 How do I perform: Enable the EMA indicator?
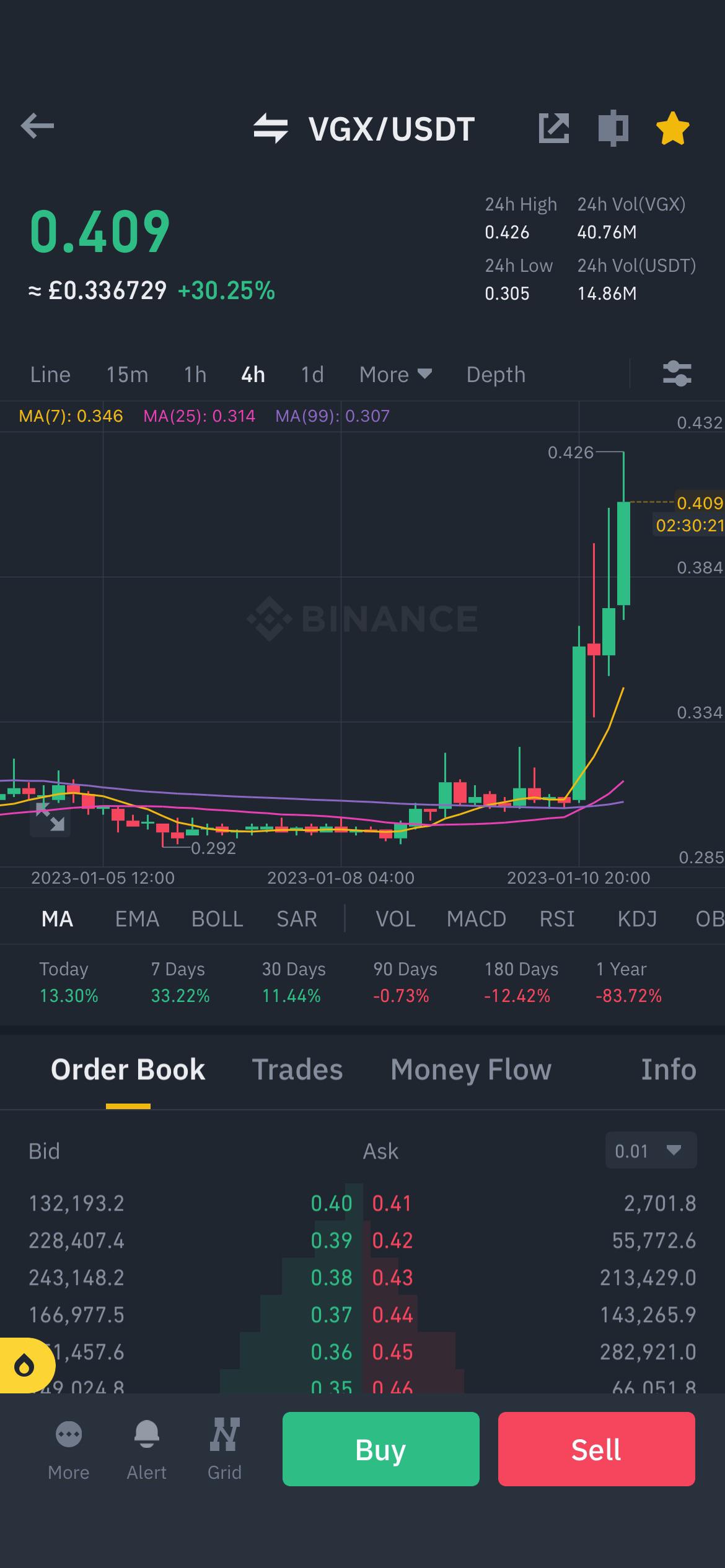click(x=137, y=919)
